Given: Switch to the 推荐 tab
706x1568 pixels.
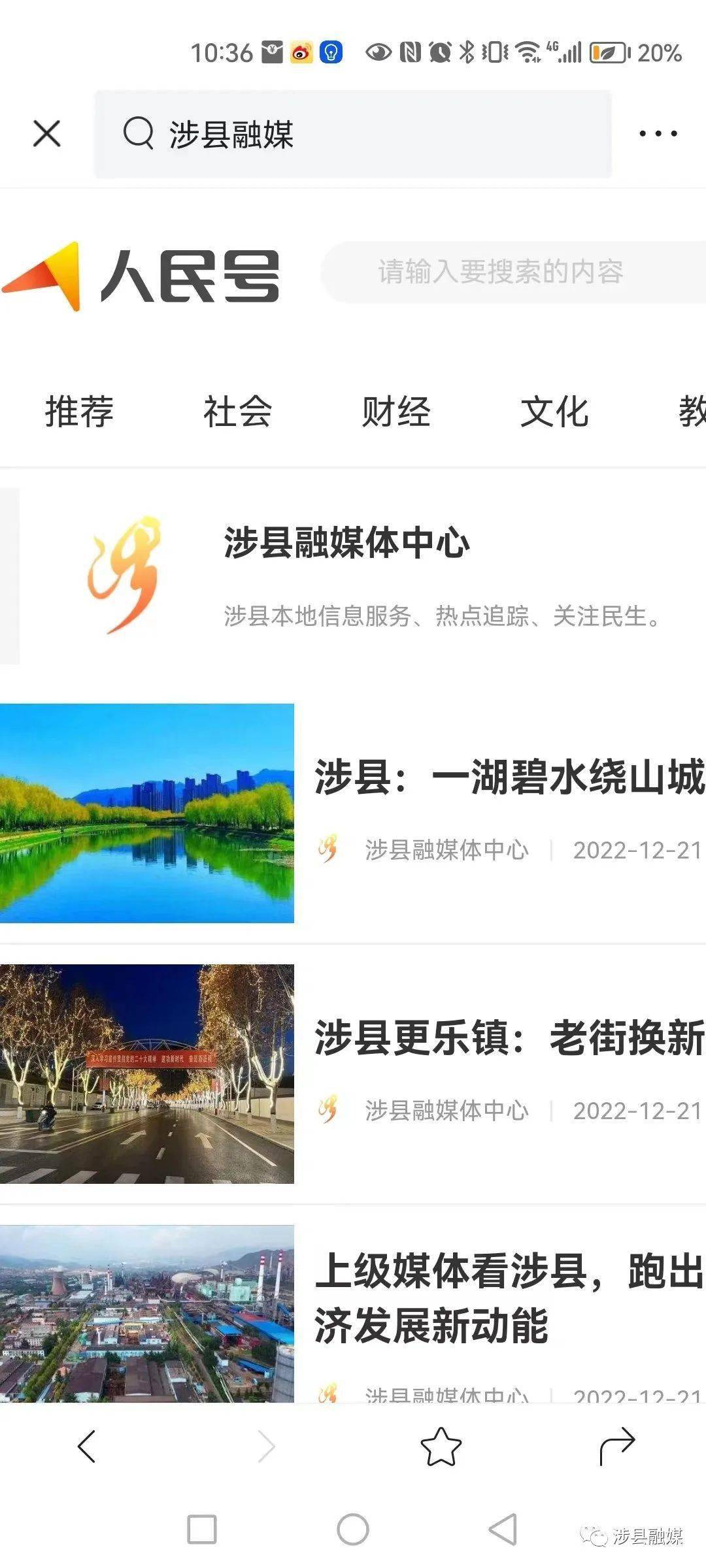Looking at the screenshot, I should pyautogui.click(x=79, y=412).
